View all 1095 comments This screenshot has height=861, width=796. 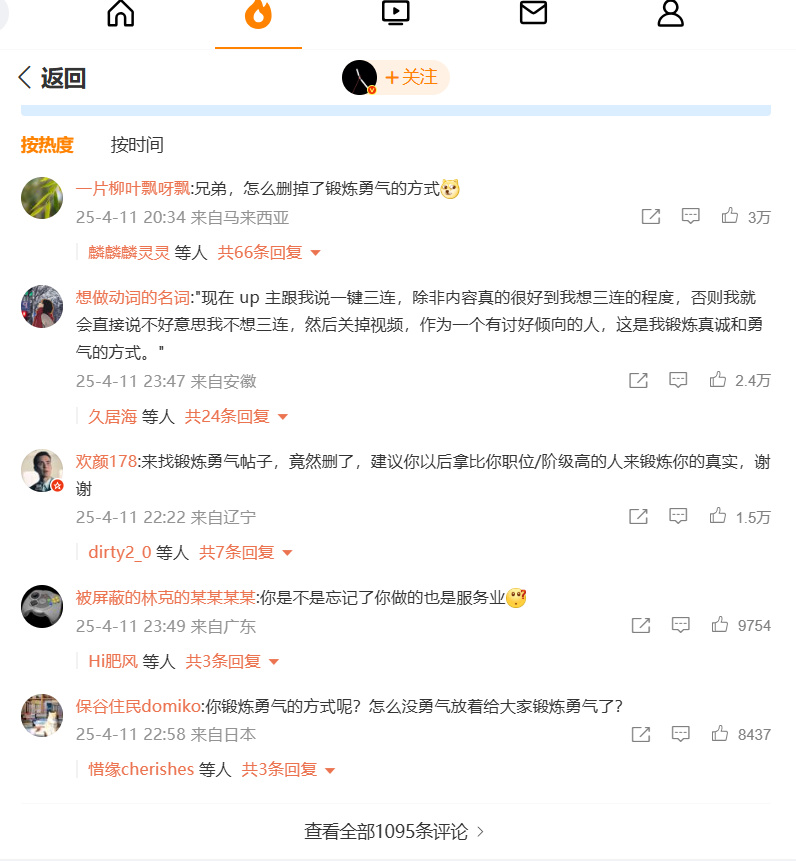395,831
